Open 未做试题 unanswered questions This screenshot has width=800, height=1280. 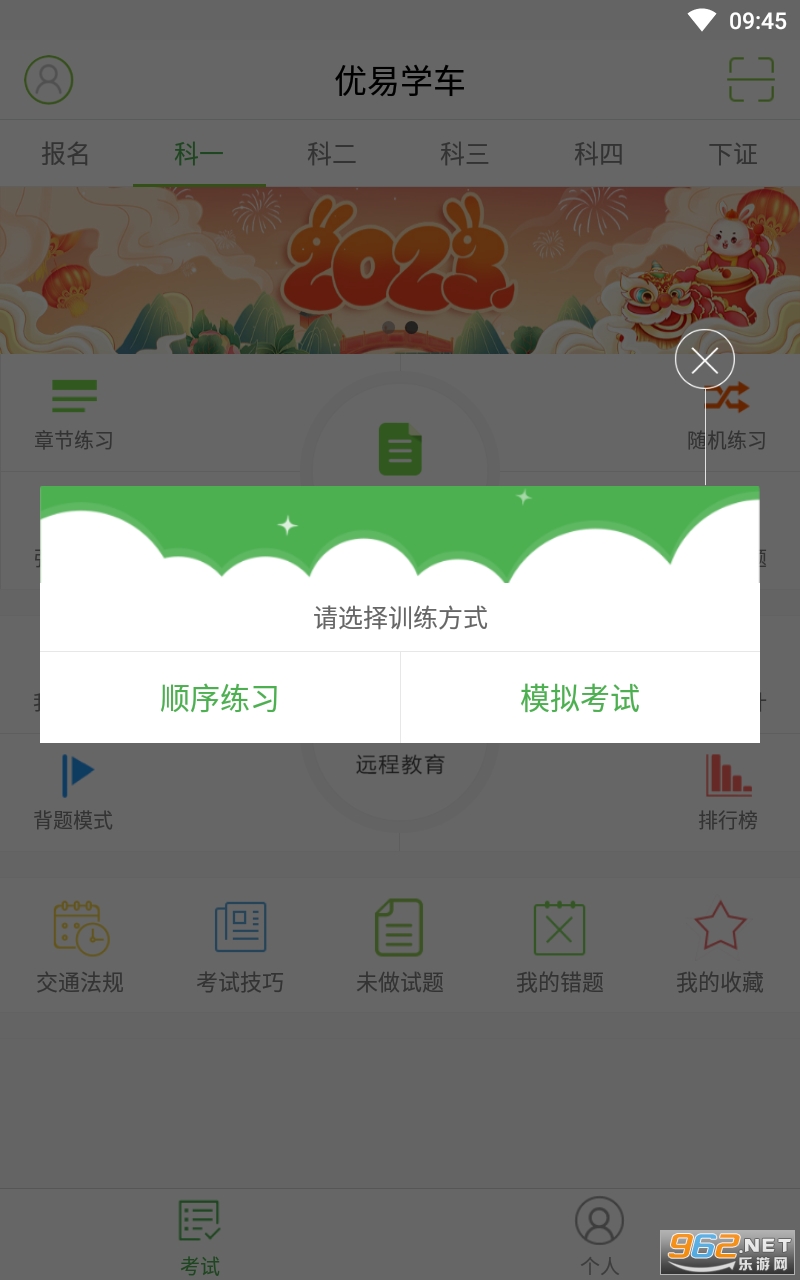point(400,947)
